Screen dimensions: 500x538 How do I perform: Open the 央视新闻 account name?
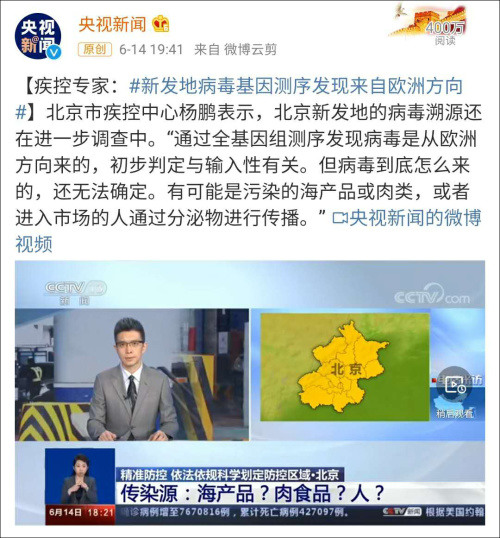112,24
